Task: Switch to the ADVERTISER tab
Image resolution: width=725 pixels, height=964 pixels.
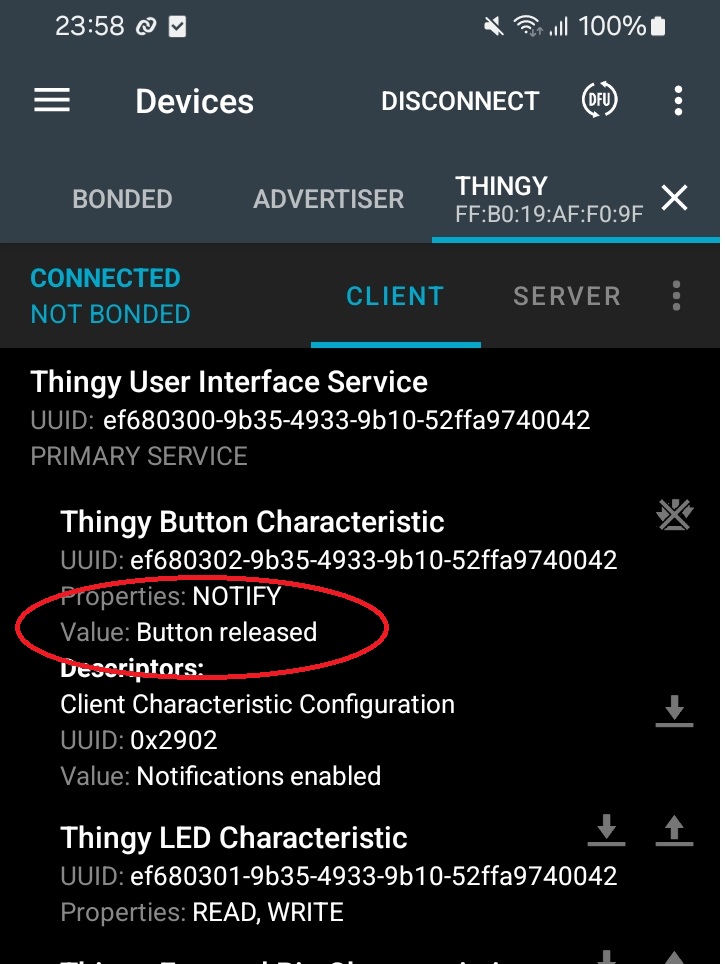Action: 328,199
